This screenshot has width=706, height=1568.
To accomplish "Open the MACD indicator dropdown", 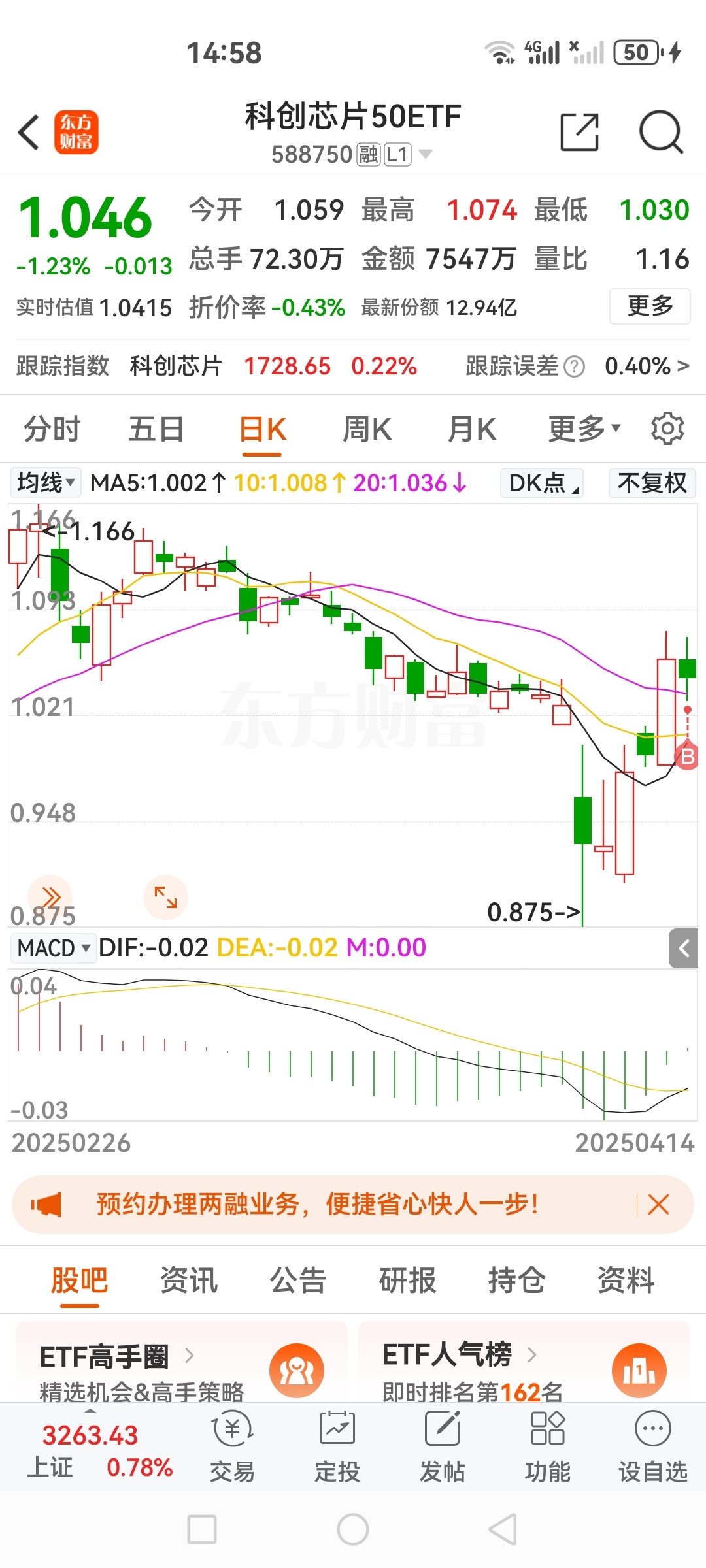I will click(54, 947).
